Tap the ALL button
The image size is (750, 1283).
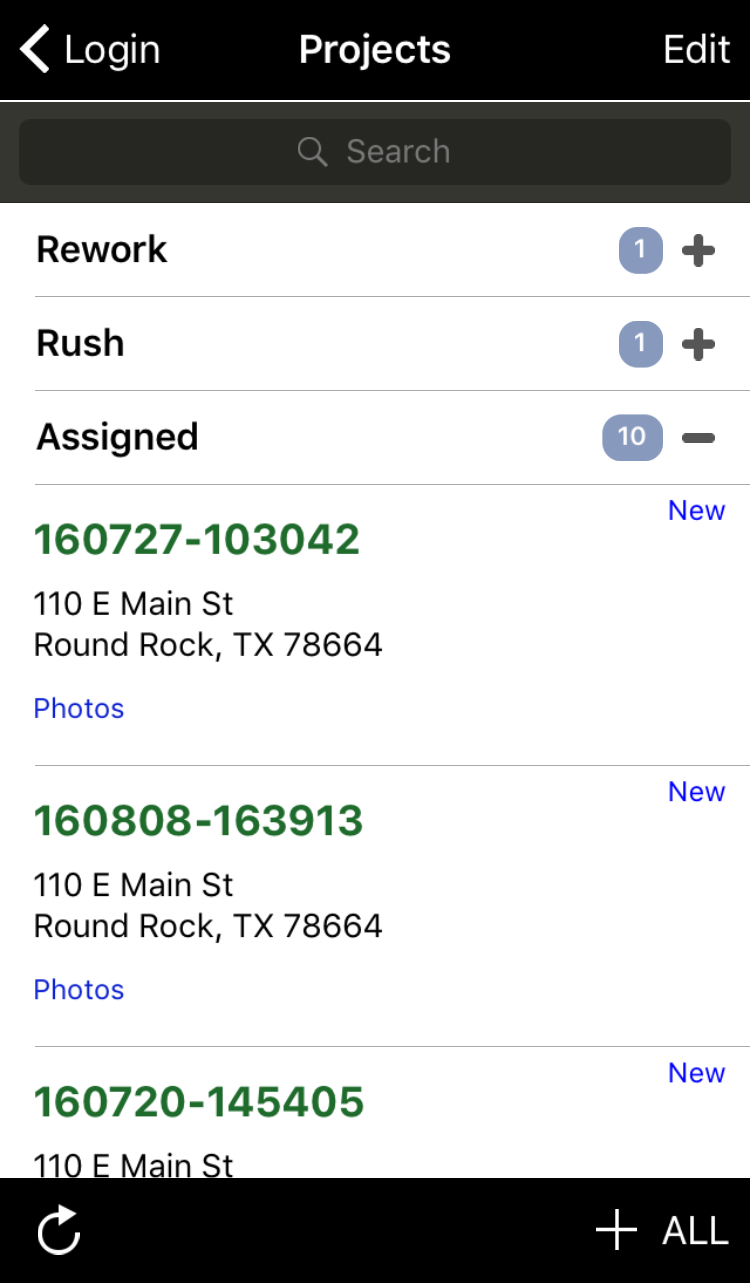(x=695, y=1231)
